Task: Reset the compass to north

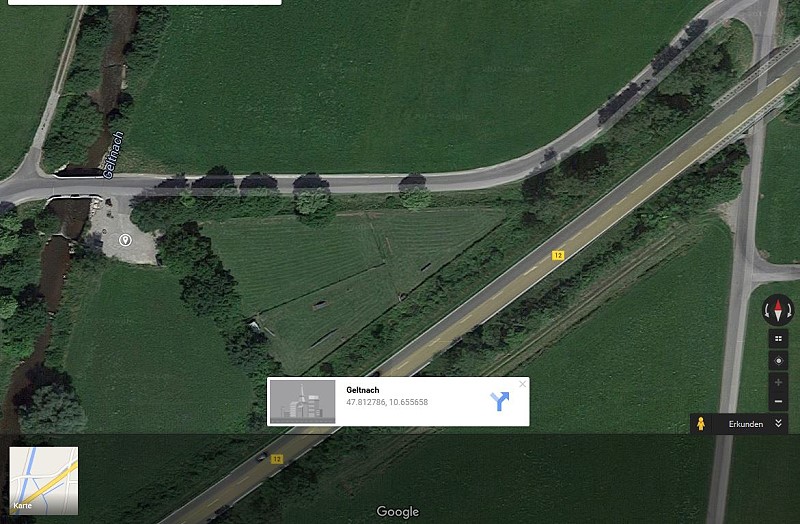Action: [x=778, y=310]
